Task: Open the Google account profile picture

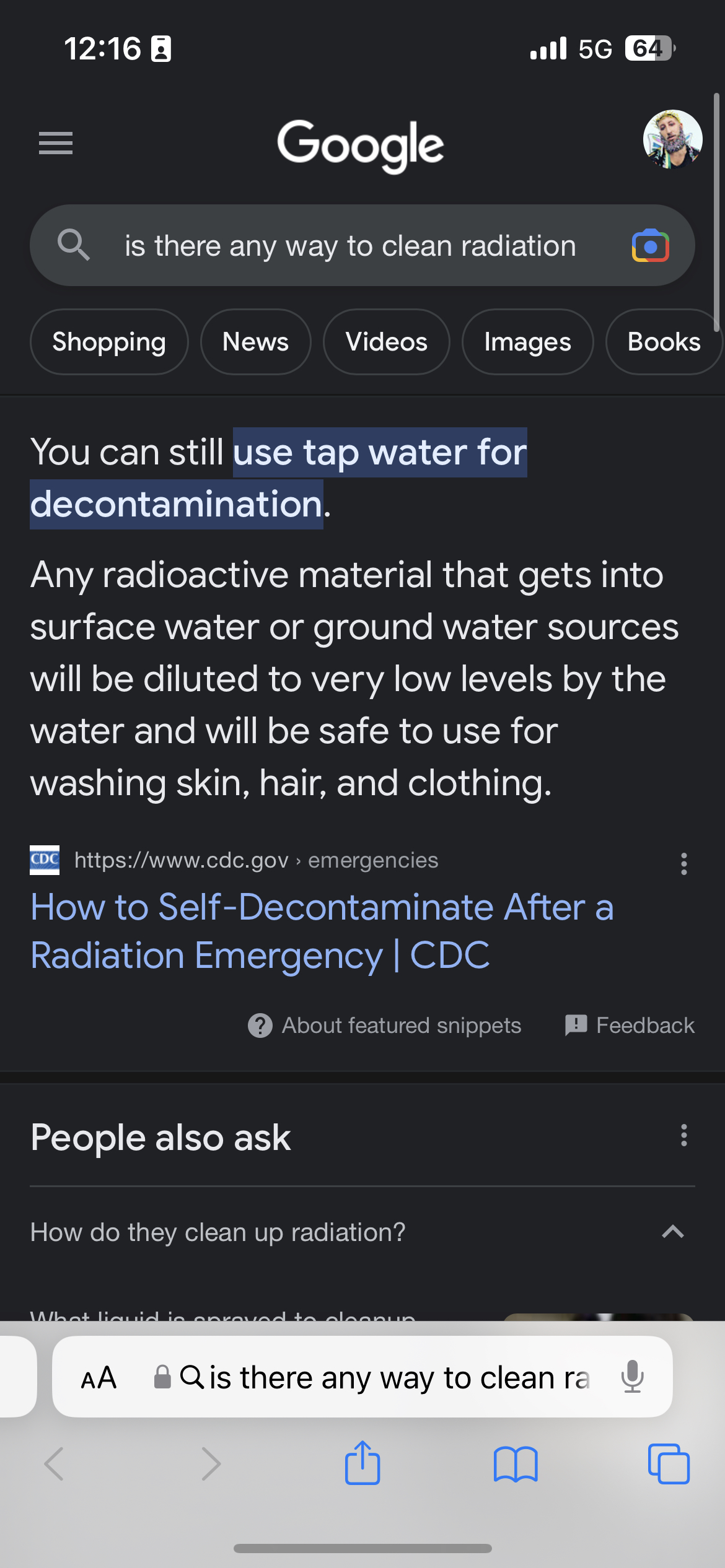Action: tap(672, 139)
